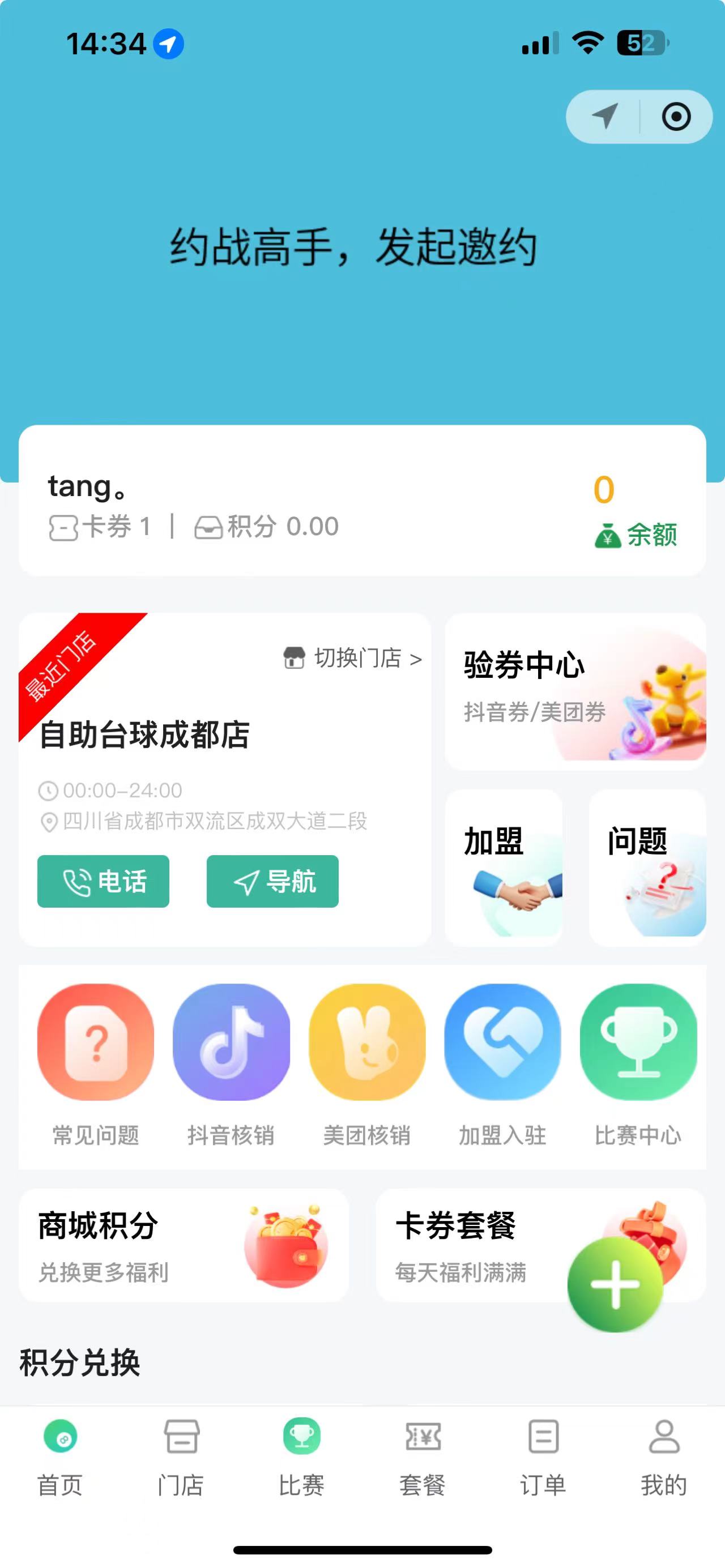
Task: Switch to the 订单 tab
Action: 543,1458
